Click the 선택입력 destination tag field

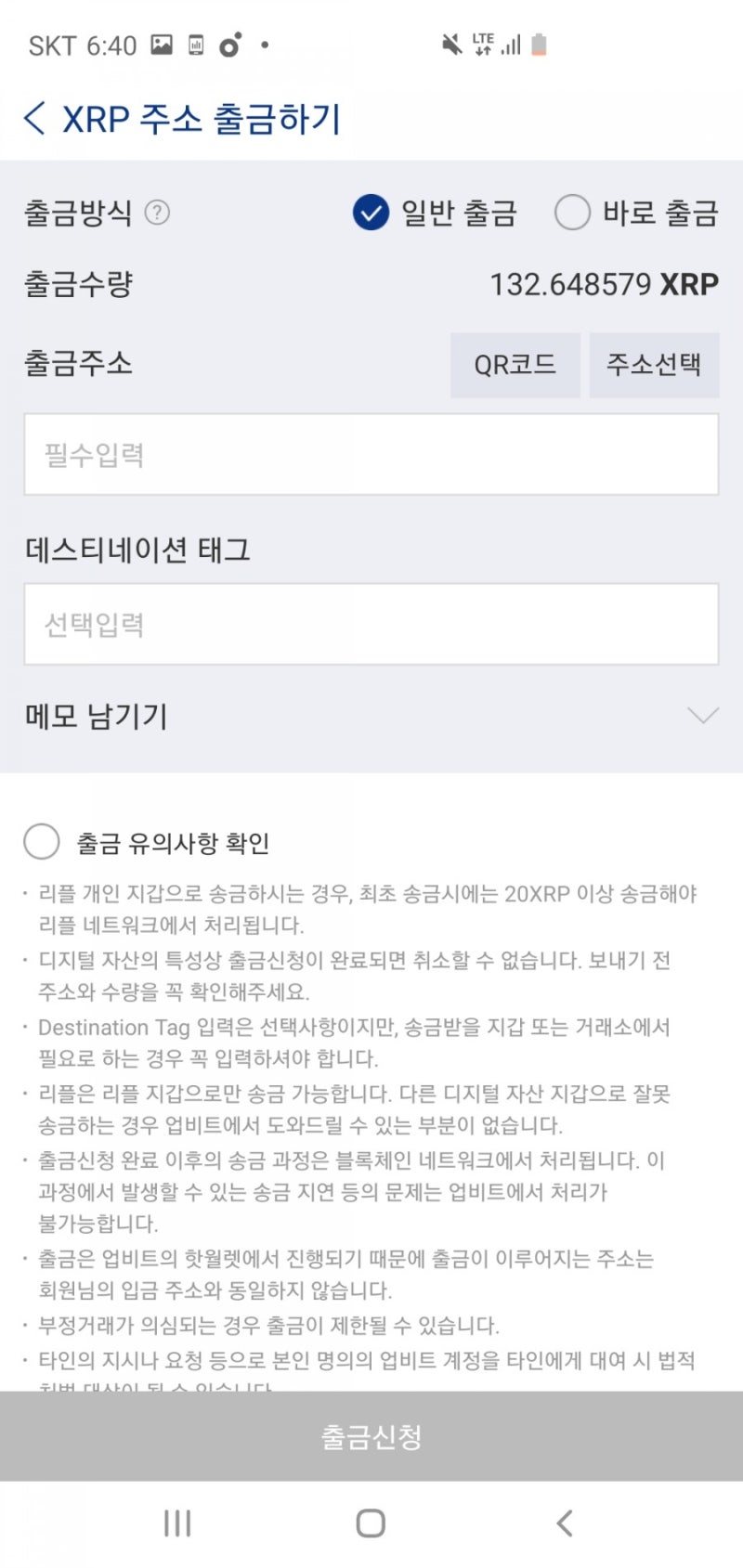point(371,624)
